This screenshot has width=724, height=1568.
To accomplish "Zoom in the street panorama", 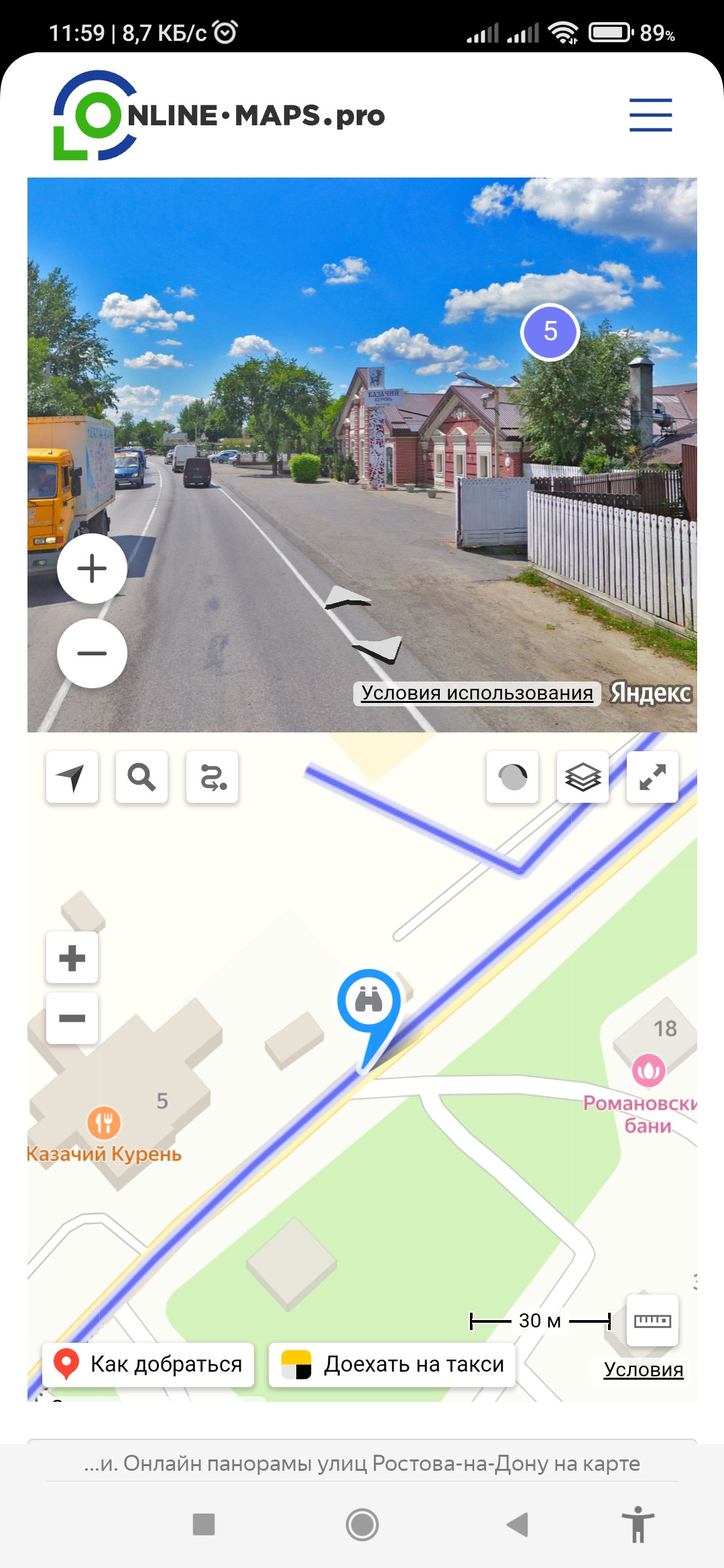I will coord(92,569).
